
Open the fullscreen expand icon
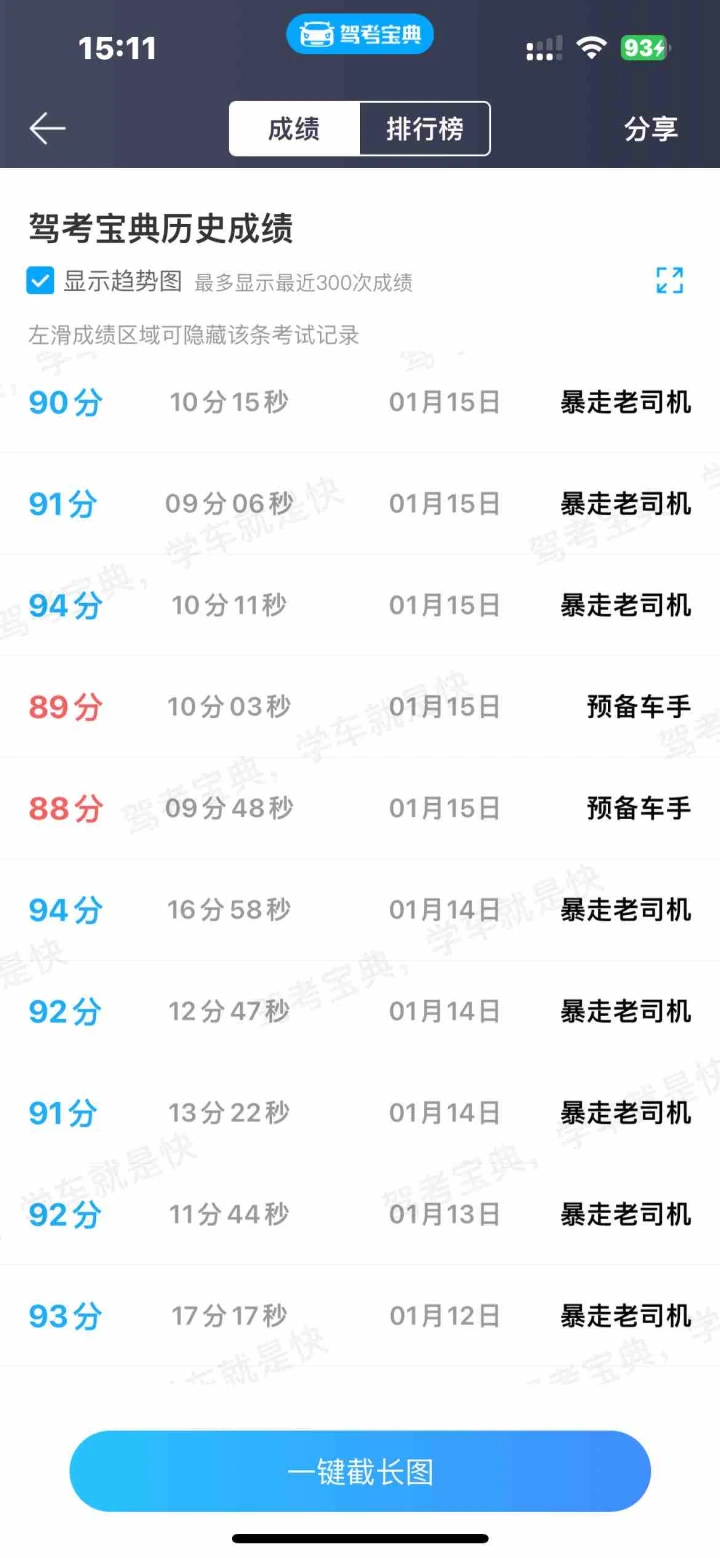[669, 281]
